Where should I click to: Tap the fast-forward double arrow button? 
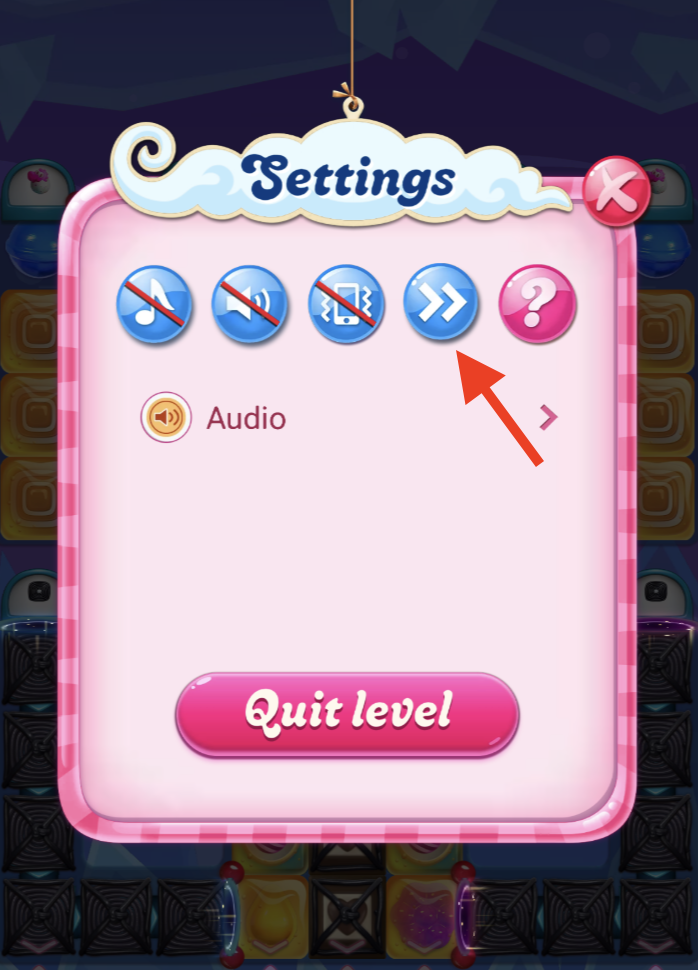click(x=440, y=303)
